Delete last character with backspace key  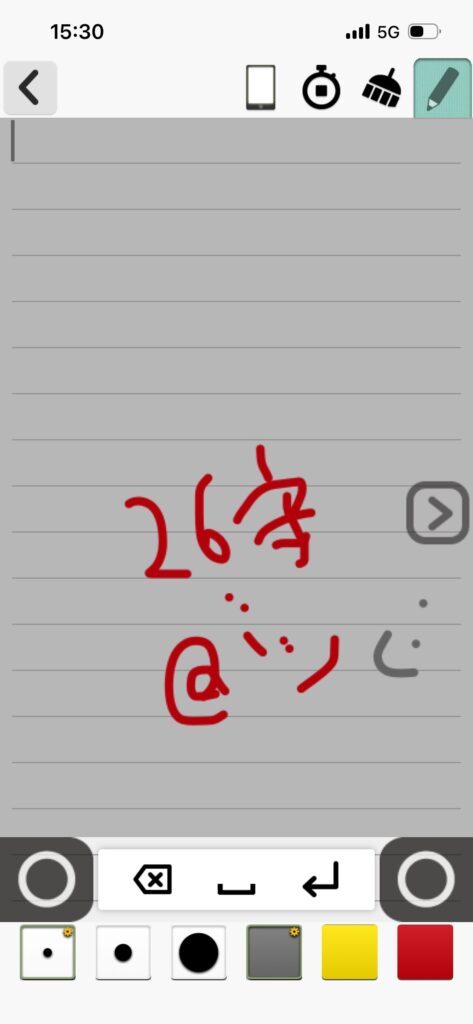point(153,880)
